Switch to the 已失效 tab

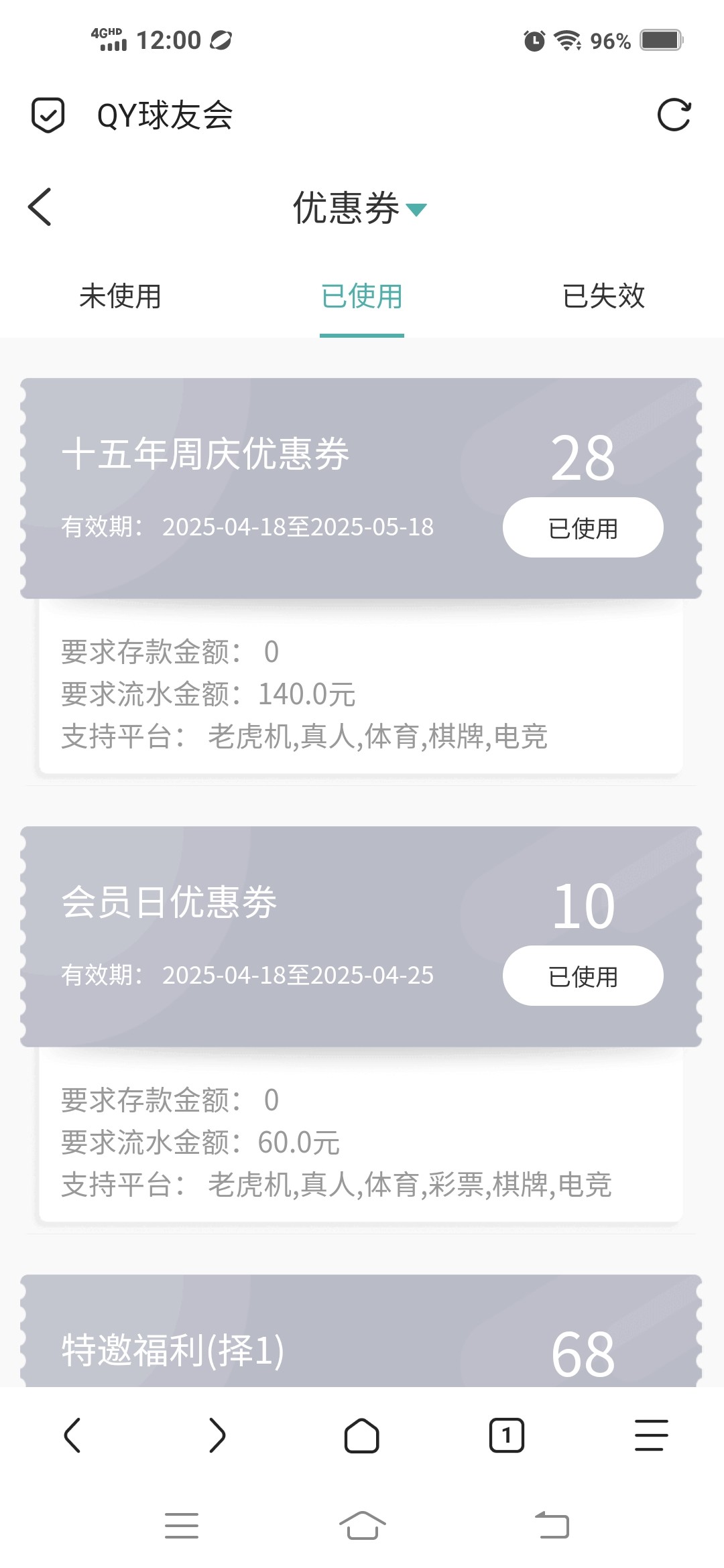point(603,296)
